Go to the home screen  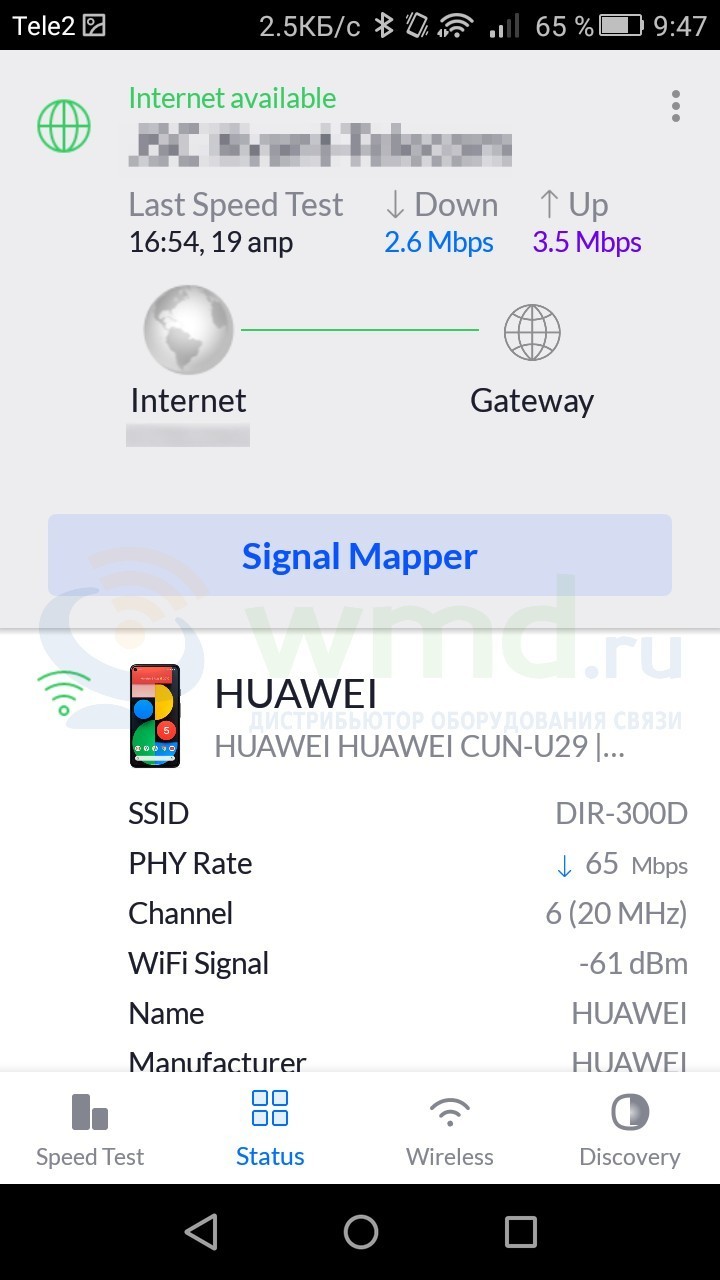click(360, 1232)
